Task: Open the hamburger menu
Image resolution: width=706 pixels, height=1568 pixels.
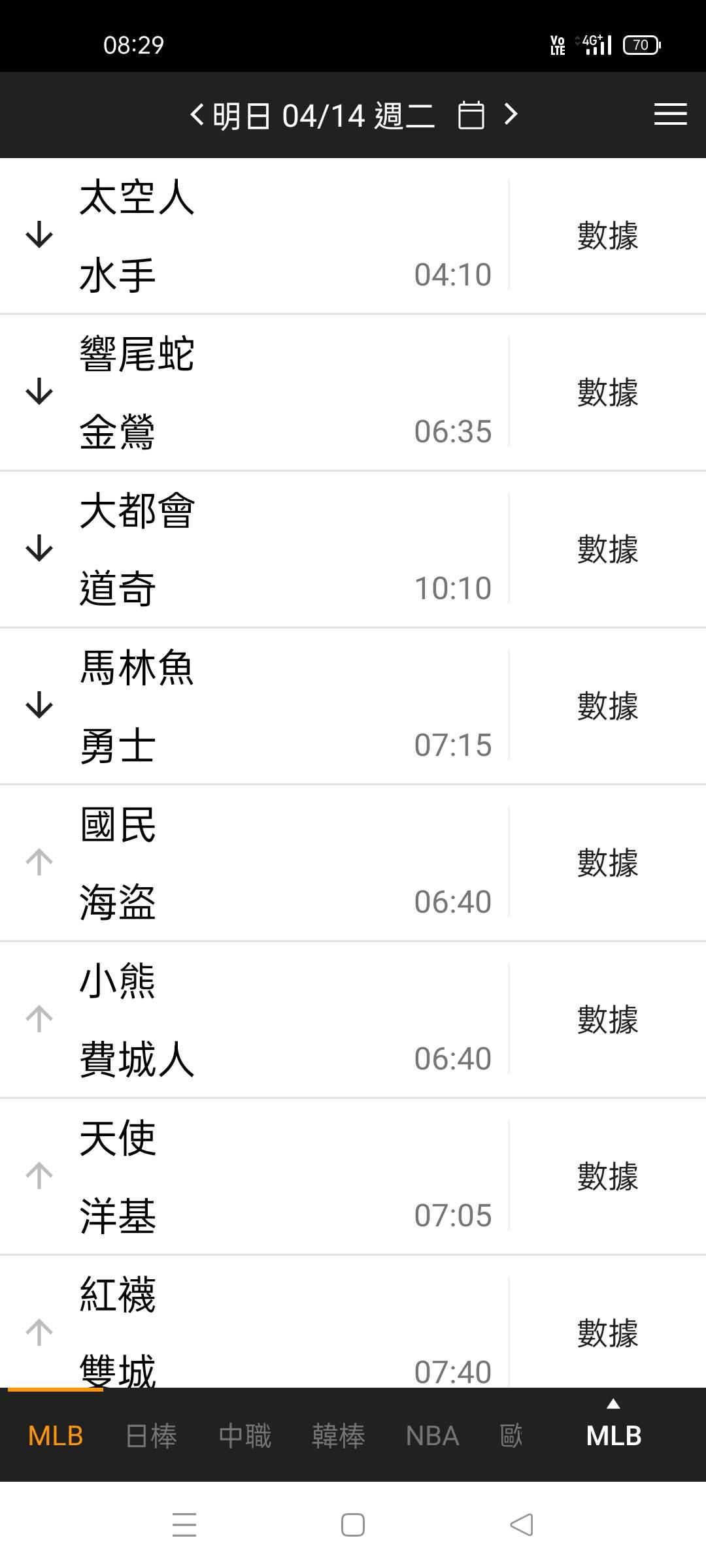Action: coord(670,114)
